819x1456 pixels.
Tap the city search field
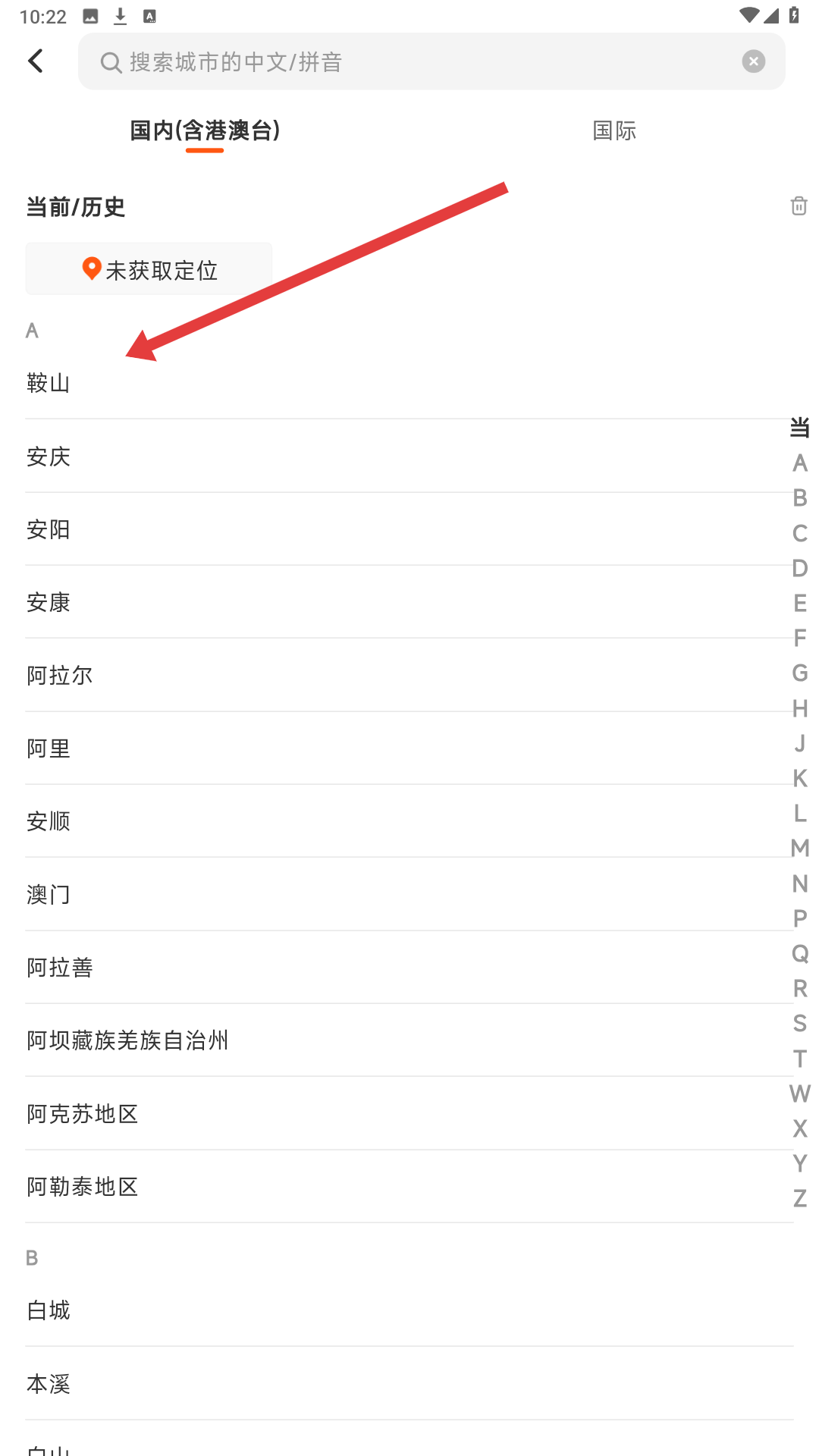pos(425,61)
